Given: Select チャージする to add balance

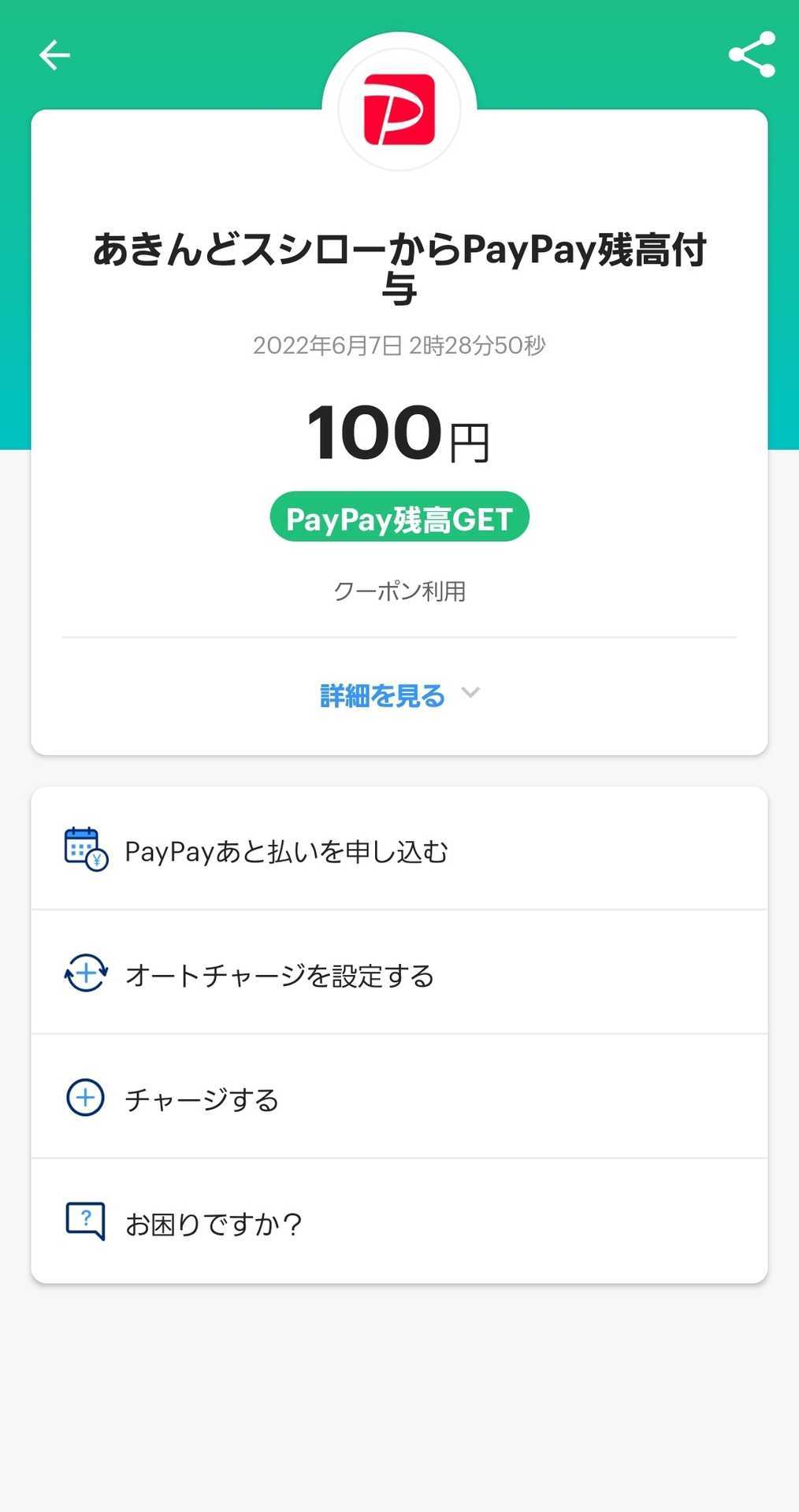Looking at the screenshot, I should 399,1098.
